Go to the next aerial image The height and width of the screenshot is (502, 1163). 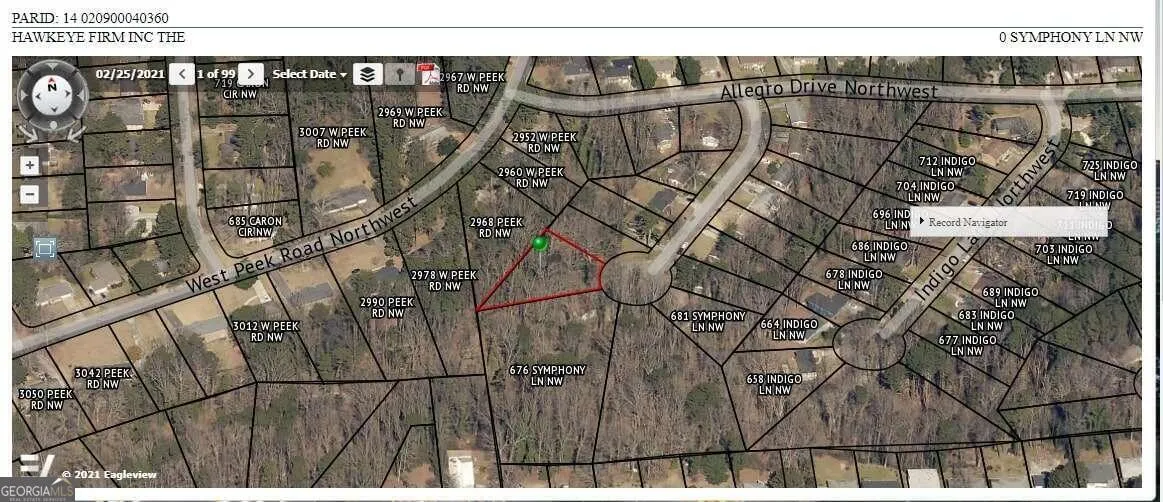coord(251,74)
